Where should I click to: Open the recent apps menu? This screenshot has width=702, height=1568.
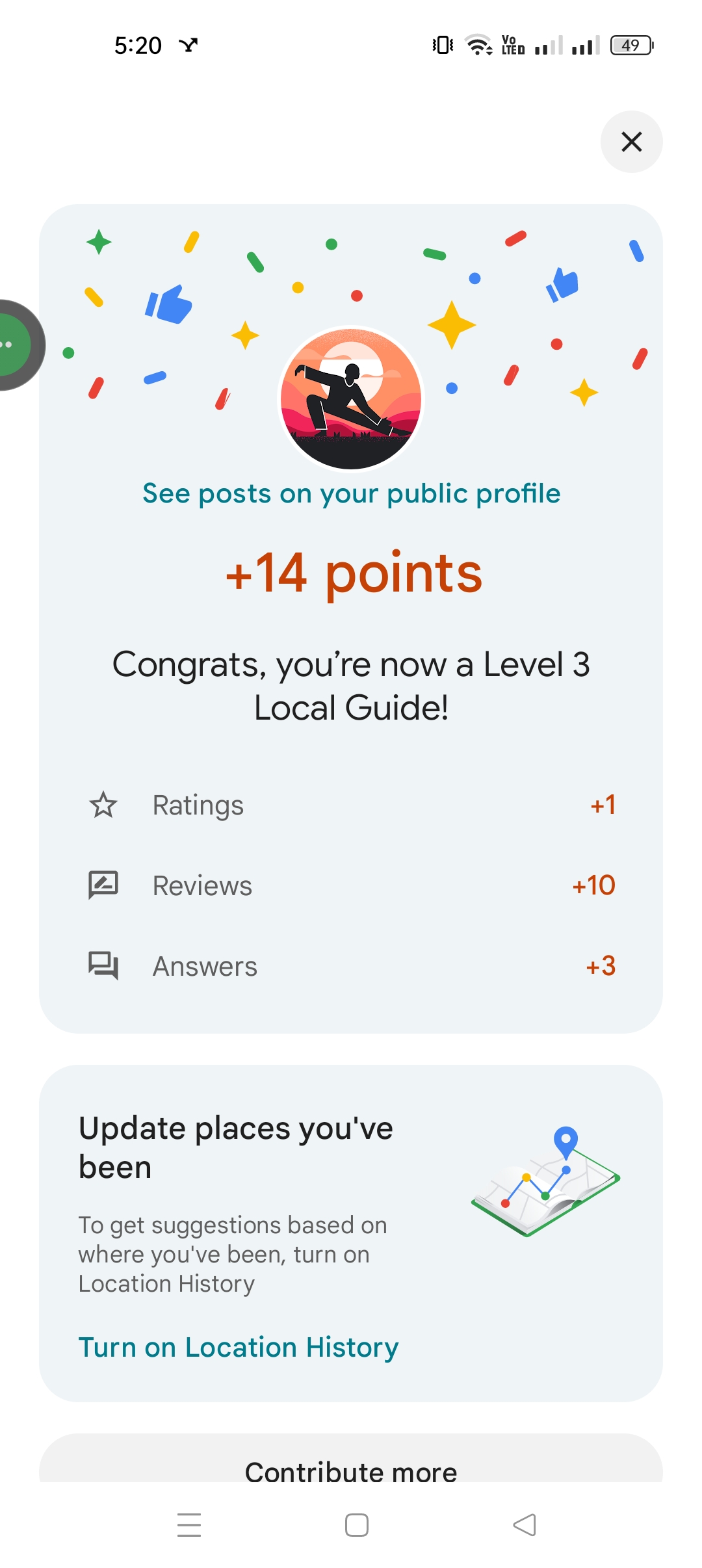coord(189,1524)
